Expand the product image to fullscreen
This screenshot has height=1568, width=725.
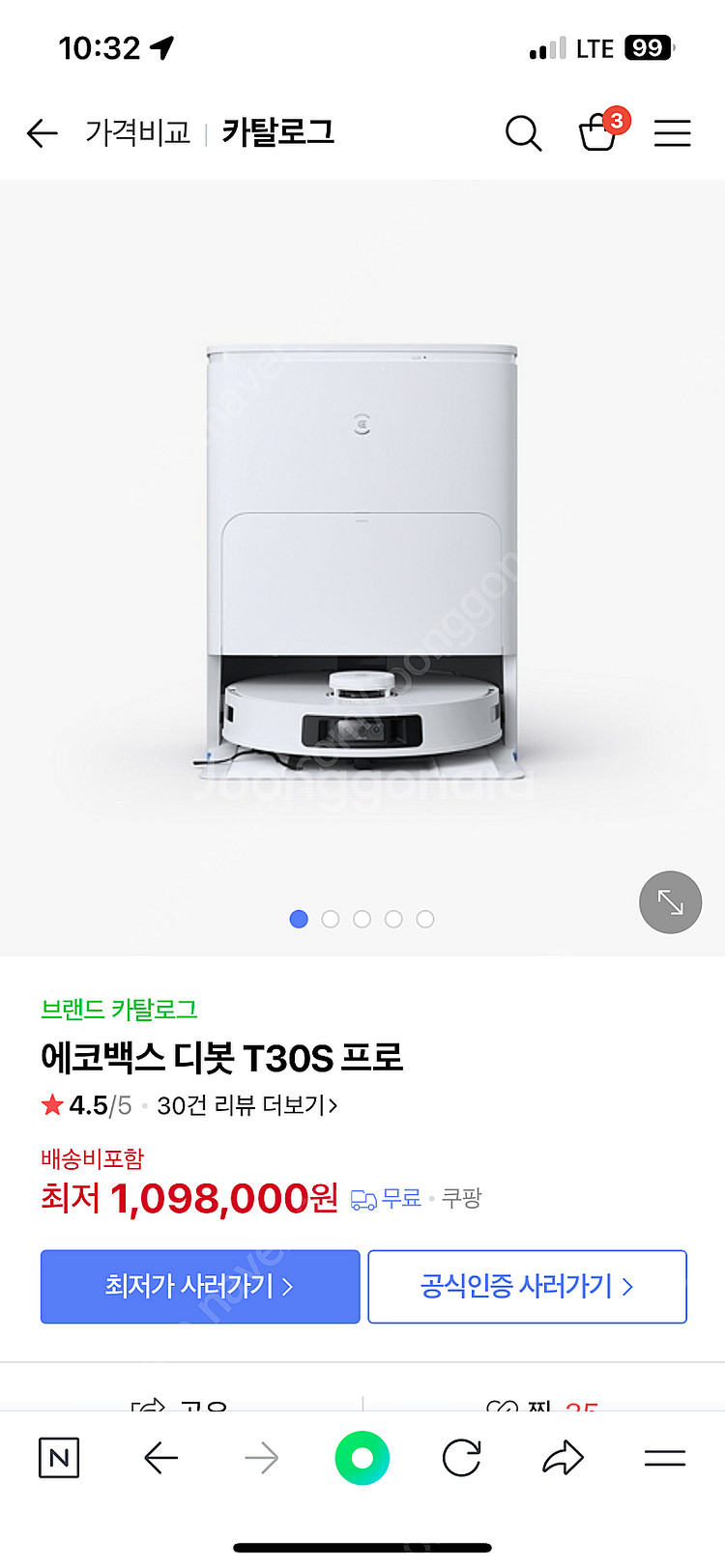(x=670, y=902)
